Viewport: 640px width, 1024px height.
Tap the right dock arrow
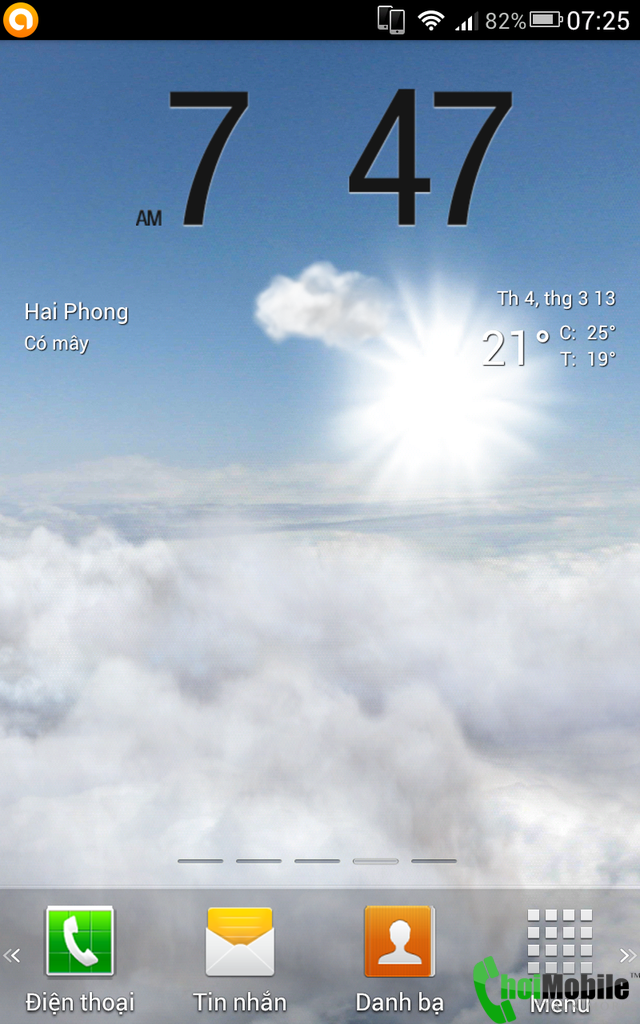tap(627, 955)
